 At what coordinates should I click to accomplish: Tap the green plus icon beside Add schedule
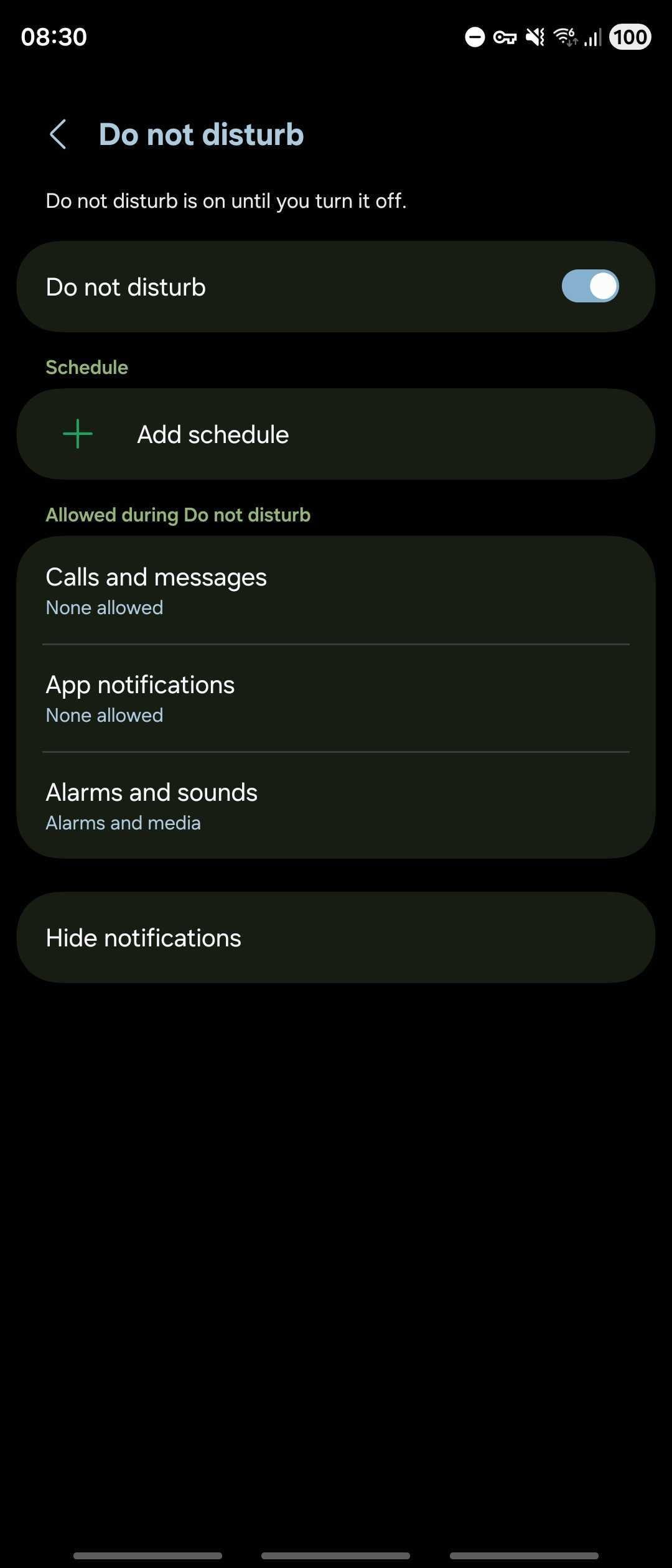pos(77,434)
